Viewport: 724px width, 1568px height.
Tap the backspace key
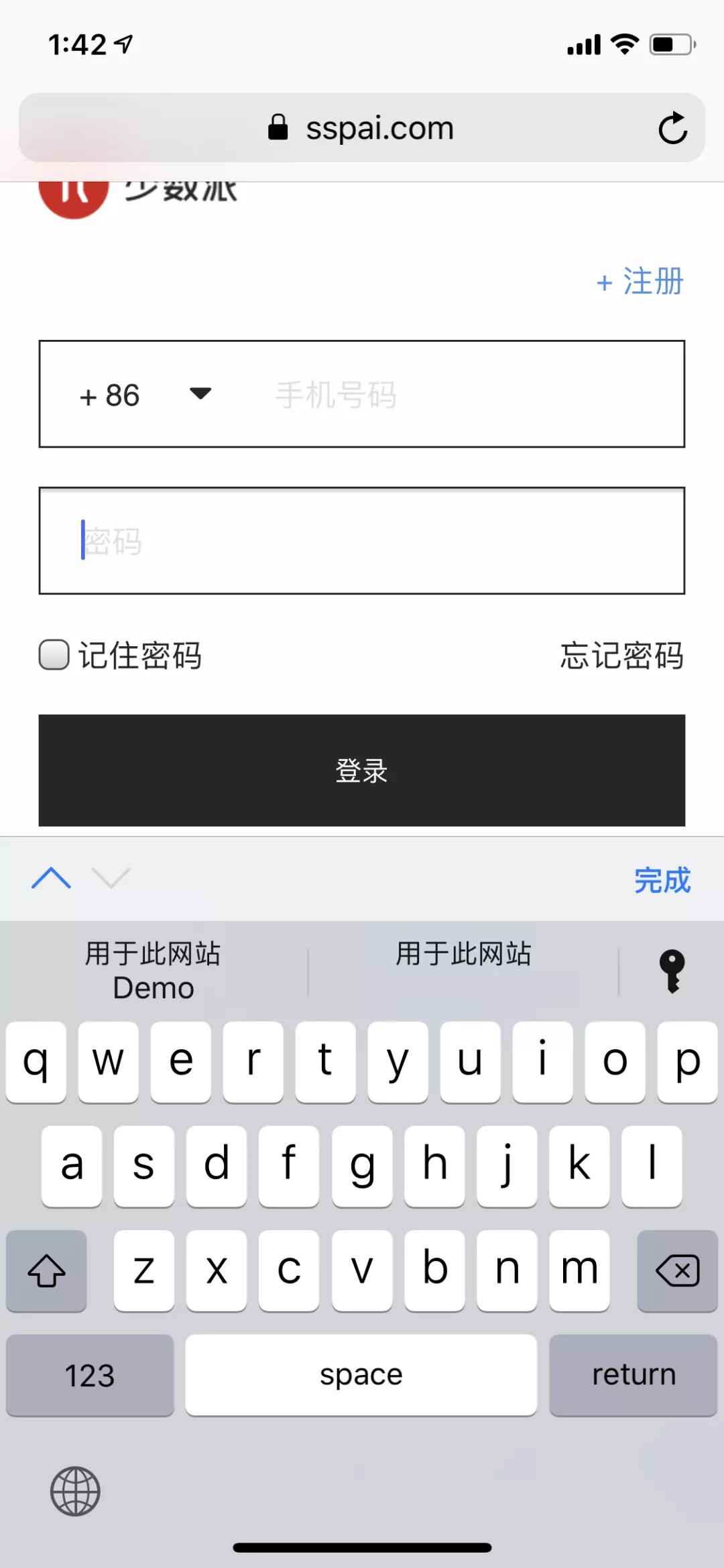677,1270
